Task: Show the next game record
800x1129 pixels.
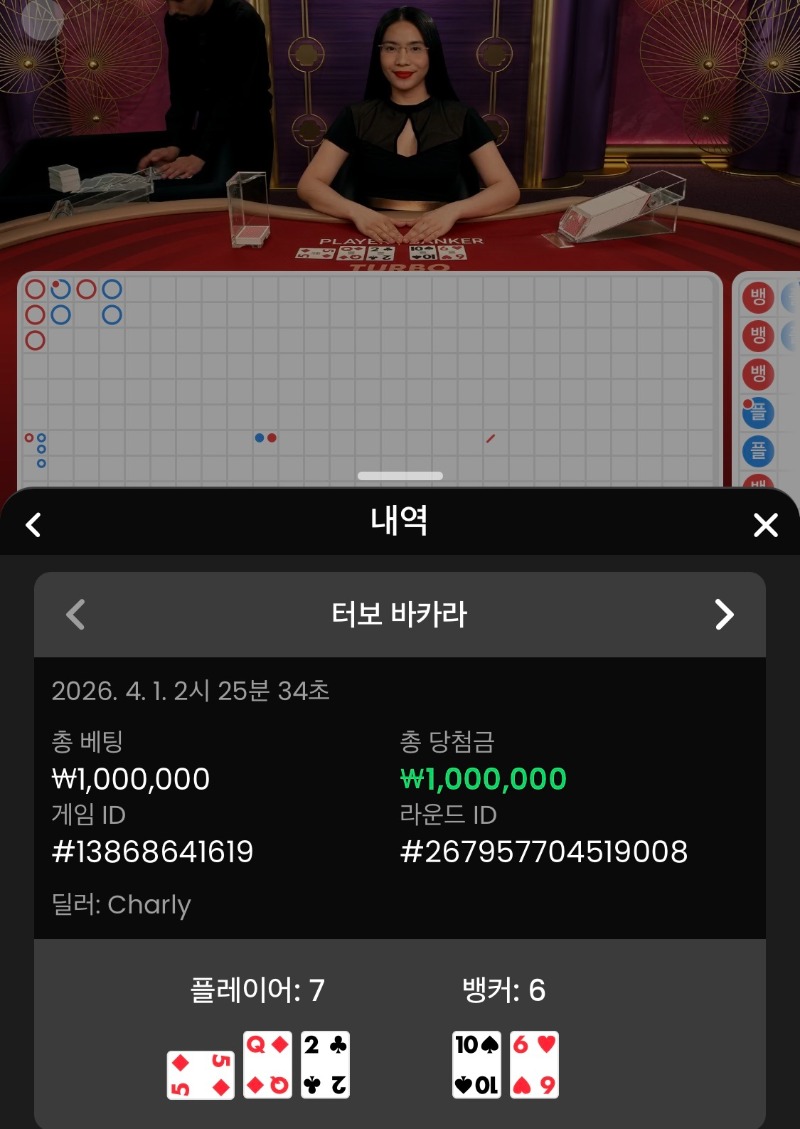Action: click(724, 614)
